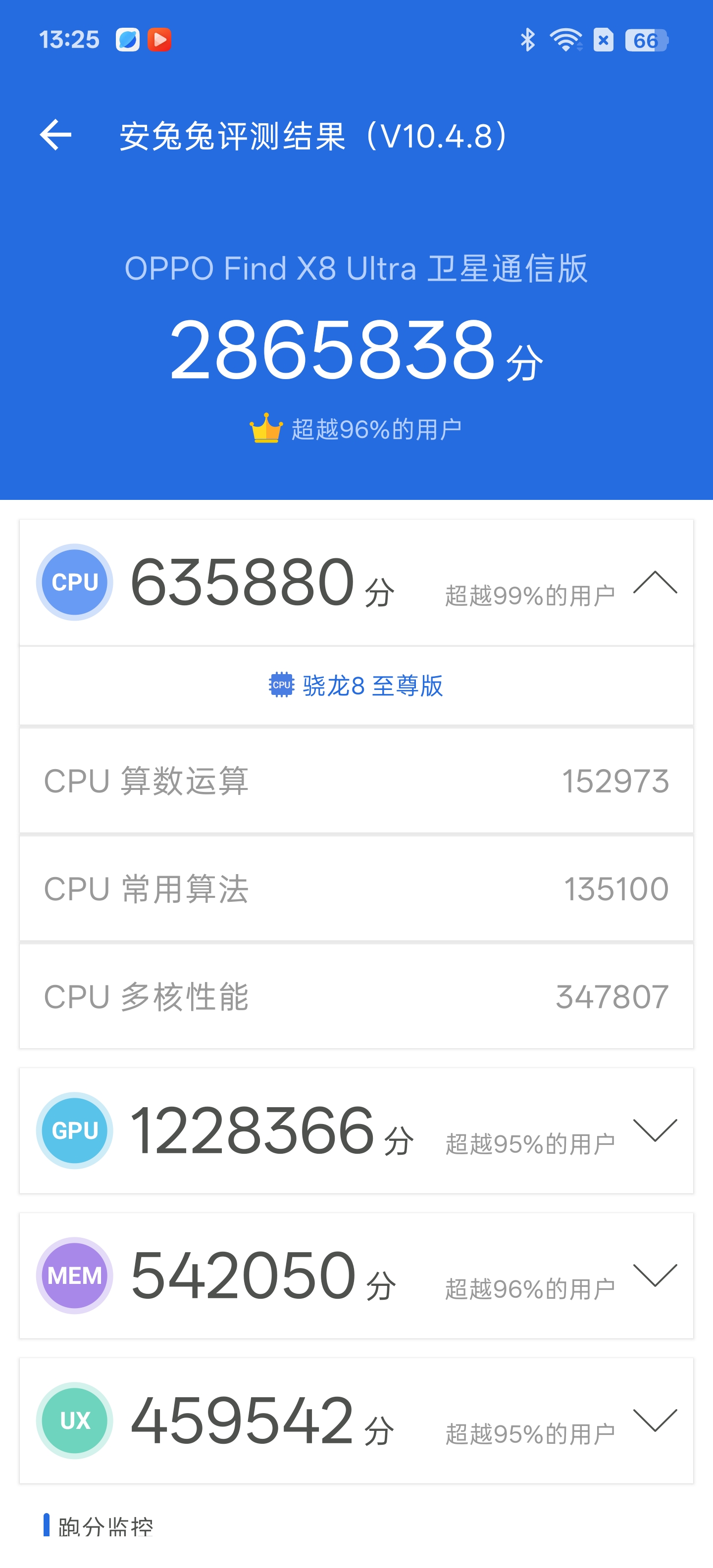Expand the GPU score details

click(655, 1130)
